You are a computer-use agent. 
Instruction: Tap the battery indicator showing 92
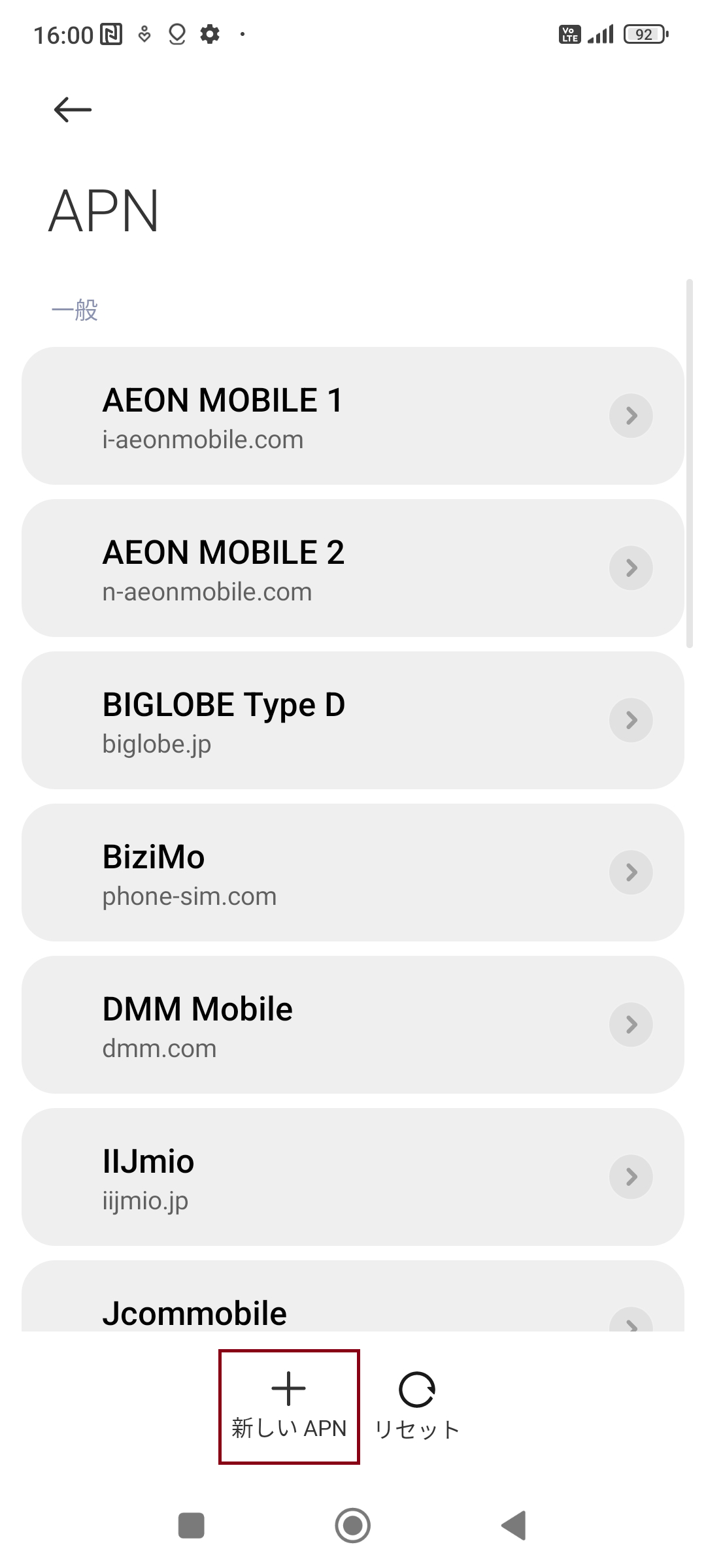pyautogui.click(x=643, y=34)
